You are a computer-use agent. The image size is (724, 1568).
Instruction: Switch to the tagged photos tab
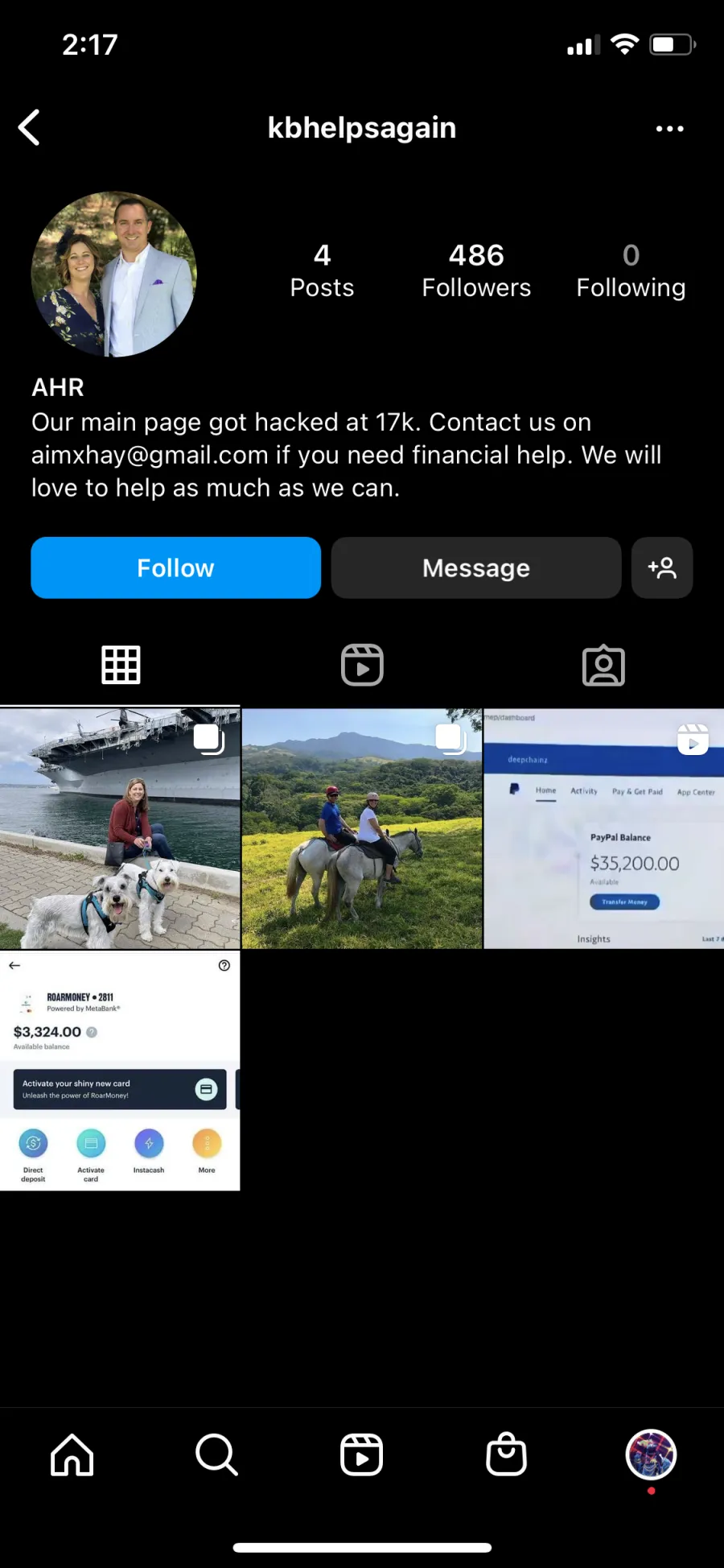point(603,666)
